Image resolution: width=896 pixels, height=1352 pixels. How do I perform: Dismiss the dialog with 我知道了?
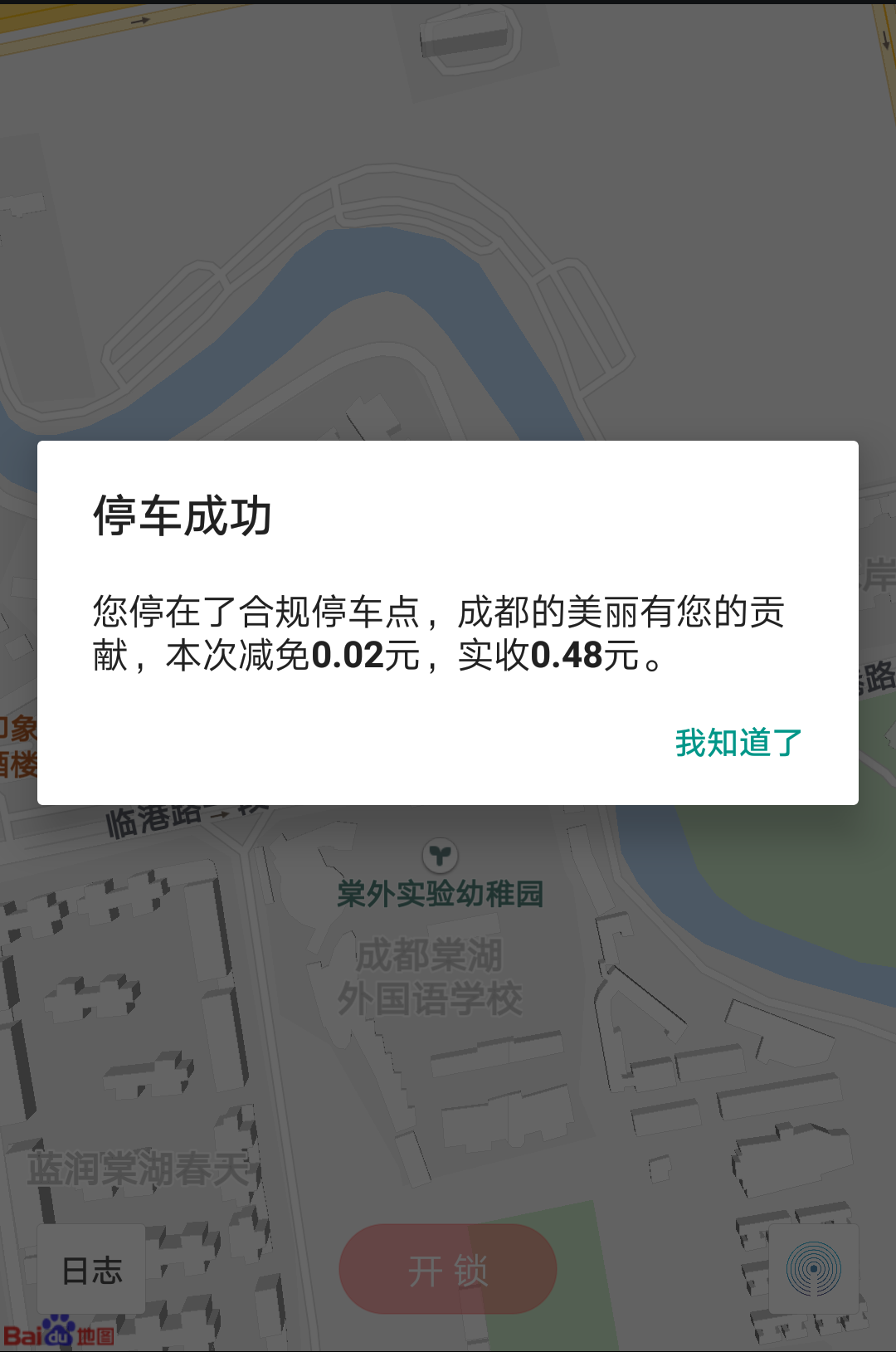tap(738, 742)
